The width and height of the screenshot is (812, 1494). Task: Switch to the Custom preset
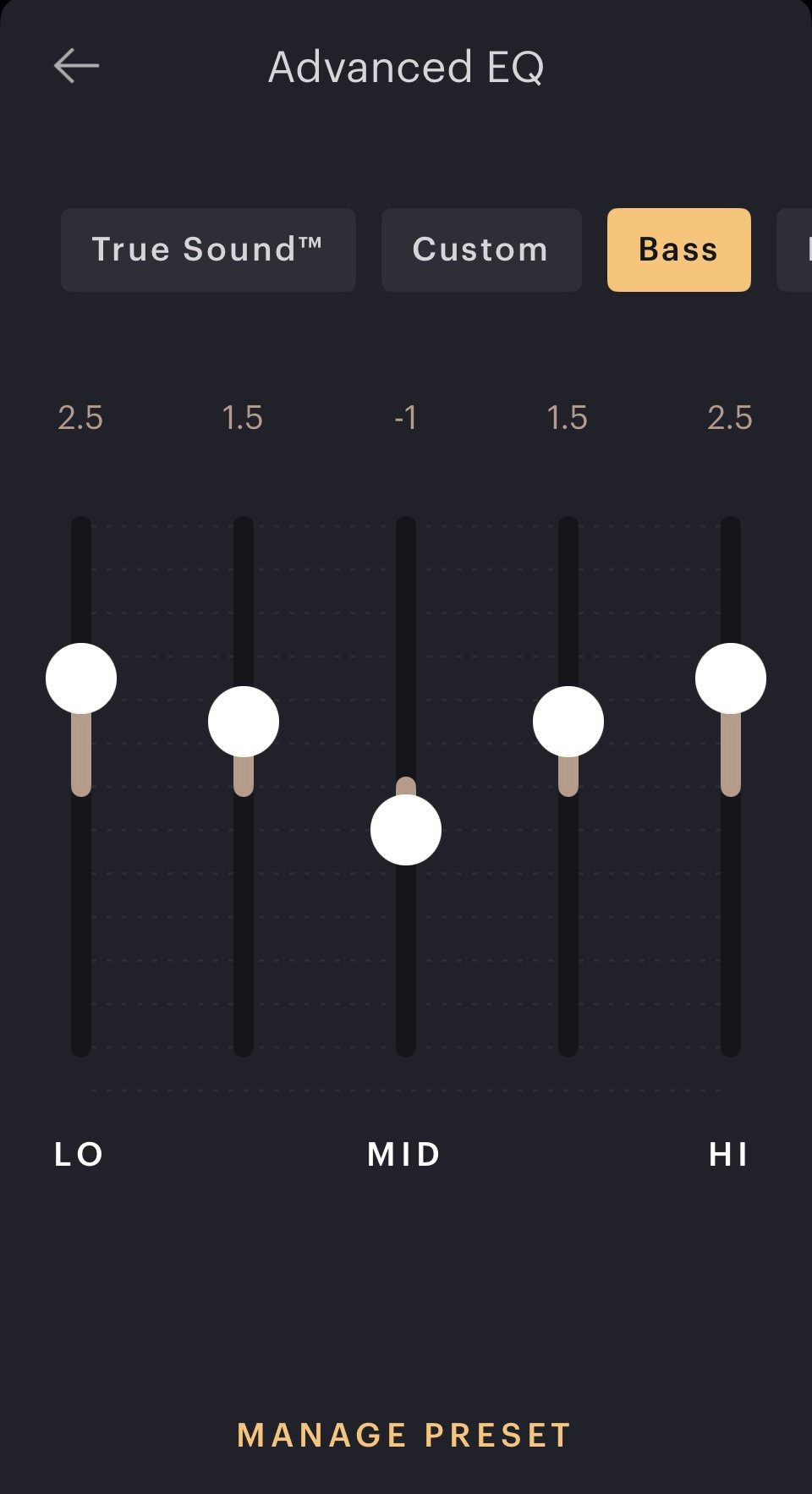pos(480,250)
